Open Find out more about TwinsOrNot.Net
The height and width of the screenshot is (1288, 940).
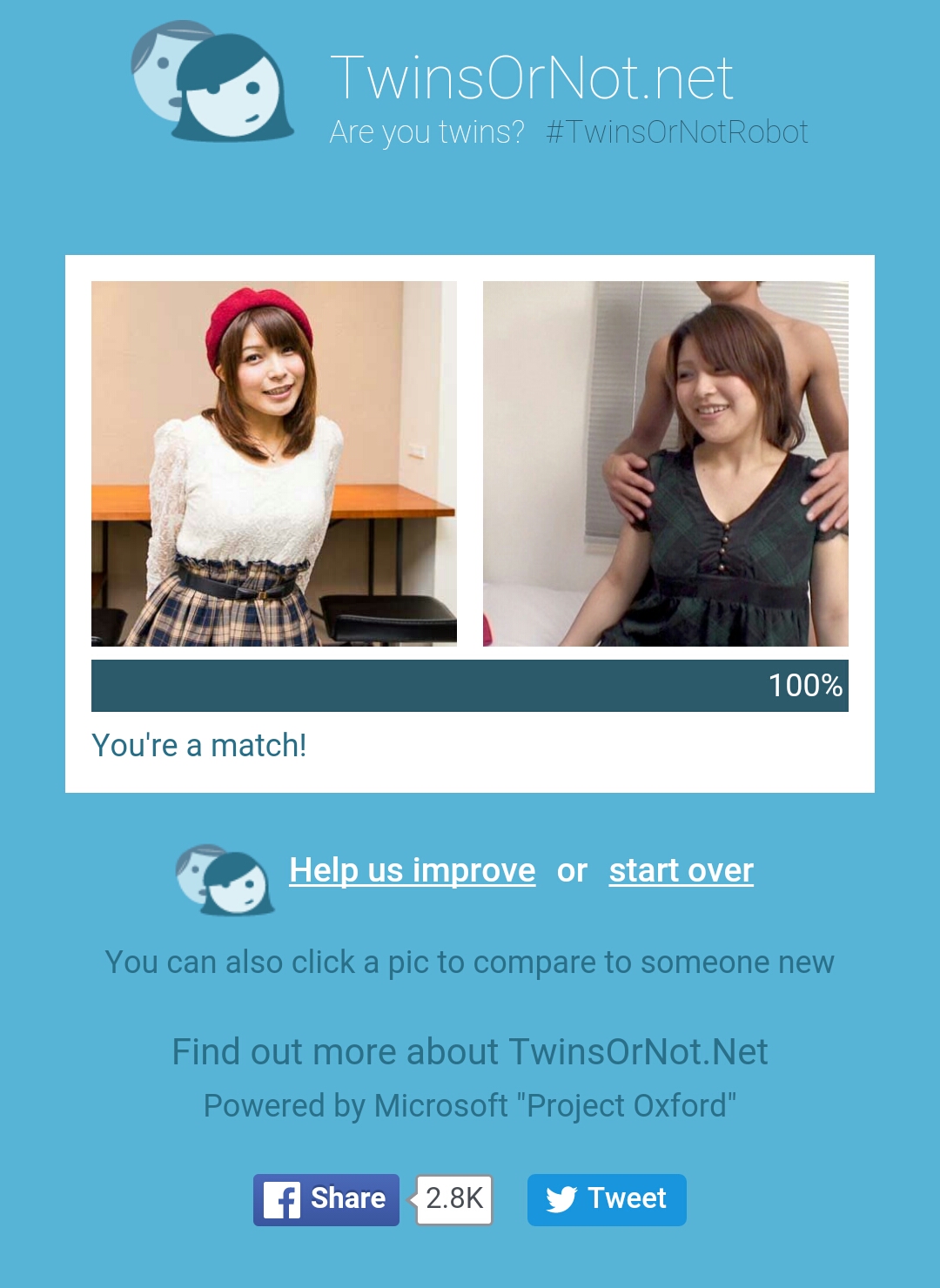[469, 1051]
